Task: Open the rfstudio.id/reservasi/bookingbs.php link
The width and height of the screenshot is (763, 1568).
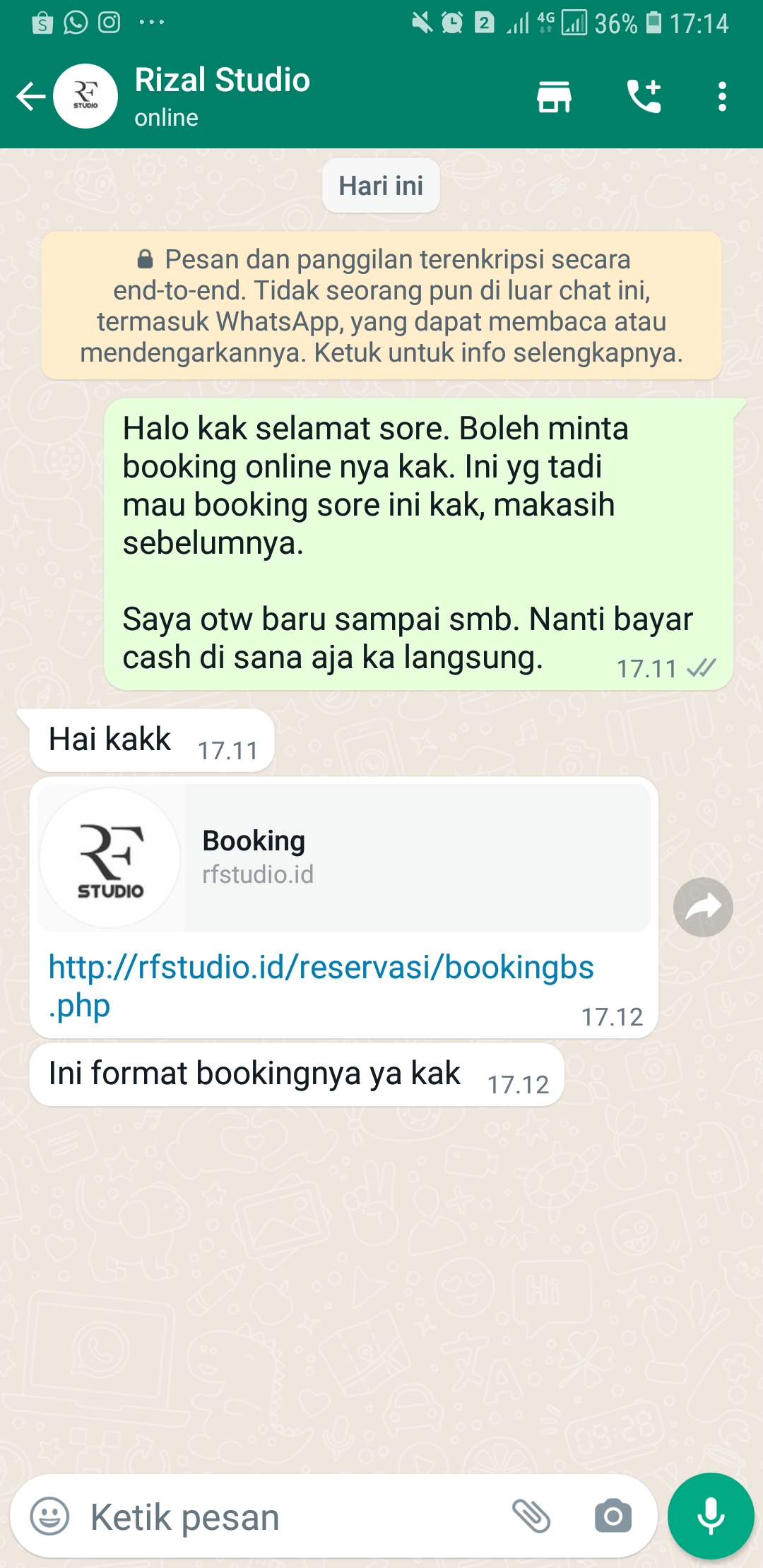Action: 321,968
